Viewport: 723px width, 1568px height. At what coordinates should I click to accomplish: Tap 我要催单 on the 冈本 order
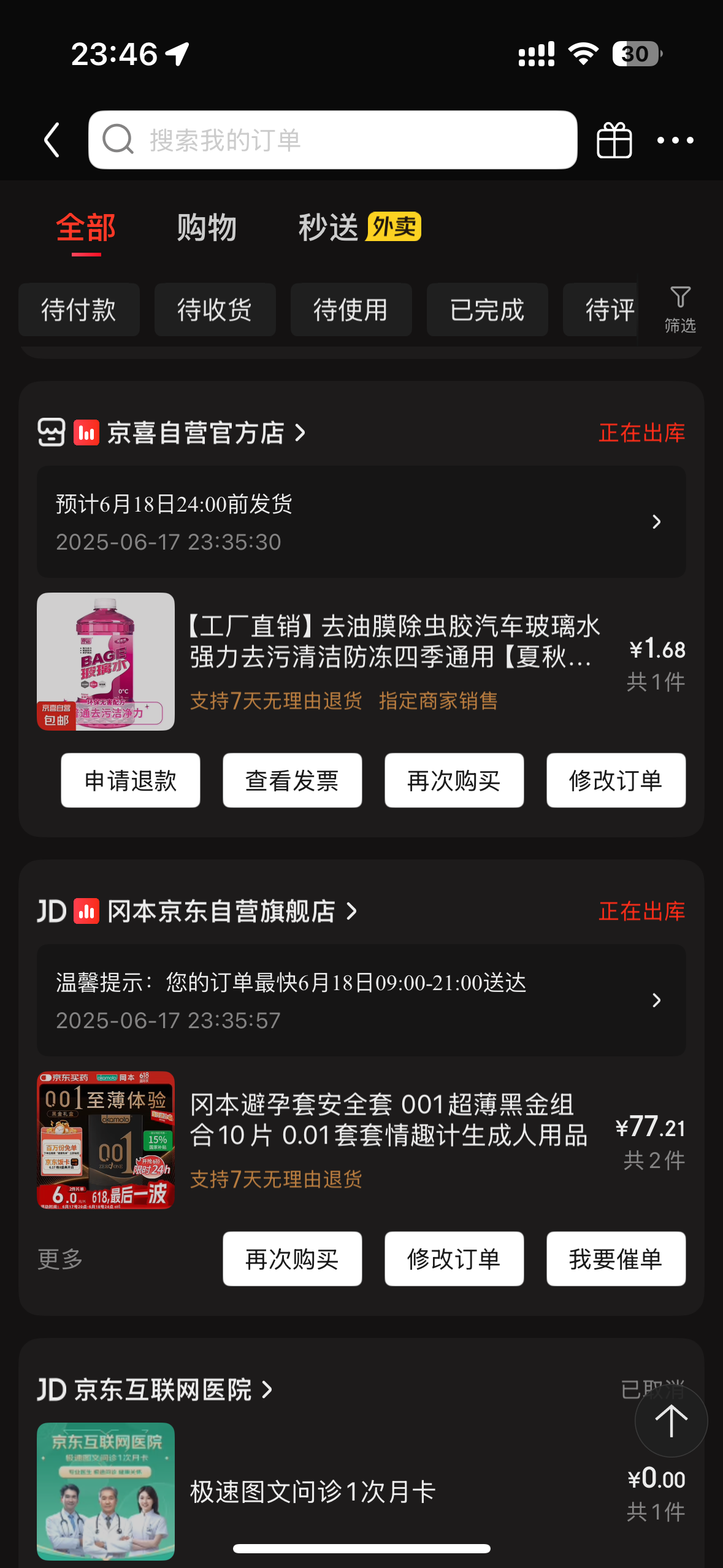click(616, 1259)
